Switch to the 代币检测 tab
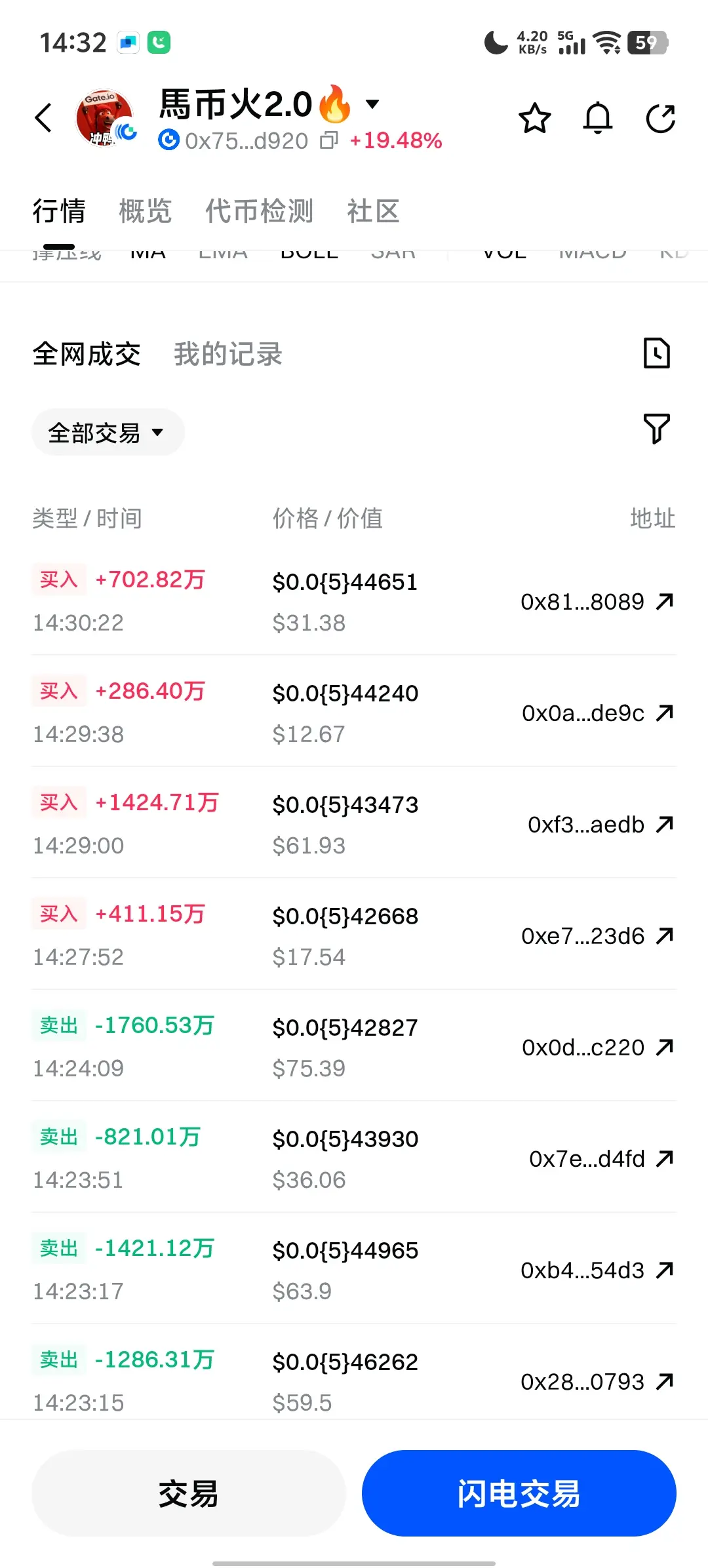This screenshot has height=1568, width=708. pos(259,211)
